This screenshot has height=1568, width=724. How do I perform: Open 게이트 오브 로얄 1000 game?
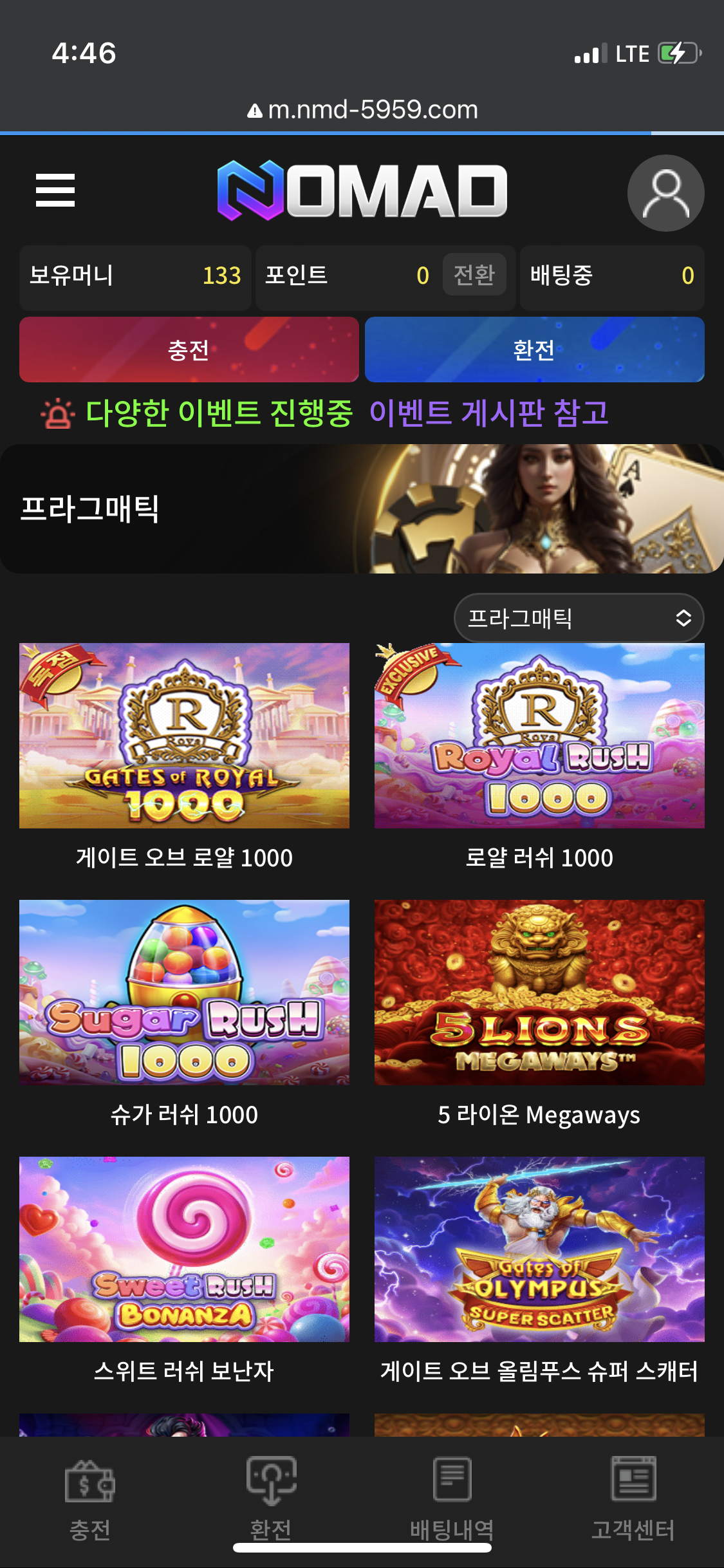coord(184,736)
